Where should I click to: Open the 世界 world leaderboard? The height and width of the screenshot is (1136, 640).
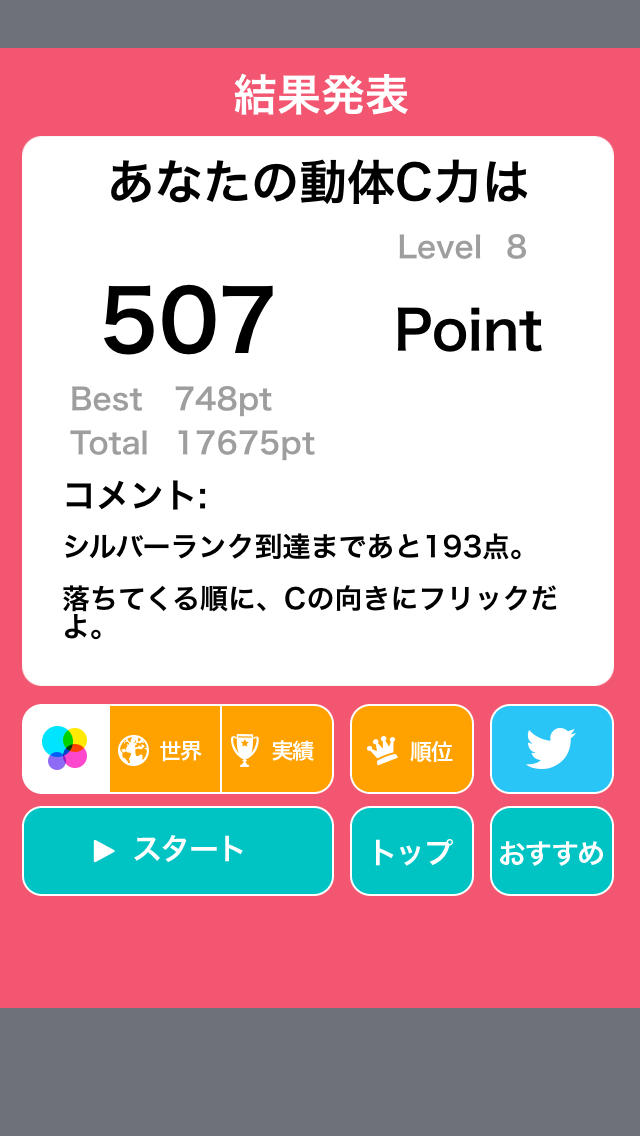click(164, 749)
